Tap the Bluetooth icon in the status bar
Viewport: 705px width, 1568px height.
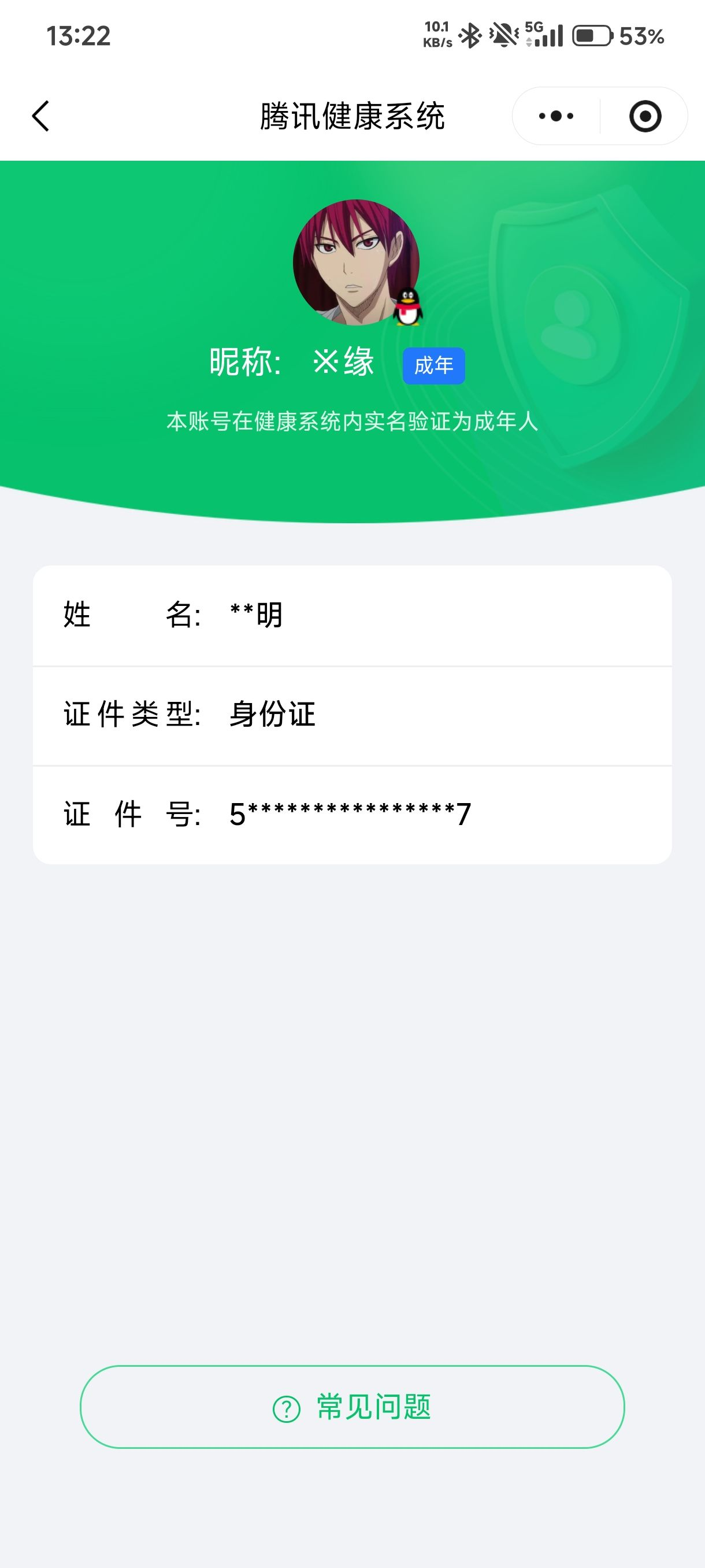[470, 36]
